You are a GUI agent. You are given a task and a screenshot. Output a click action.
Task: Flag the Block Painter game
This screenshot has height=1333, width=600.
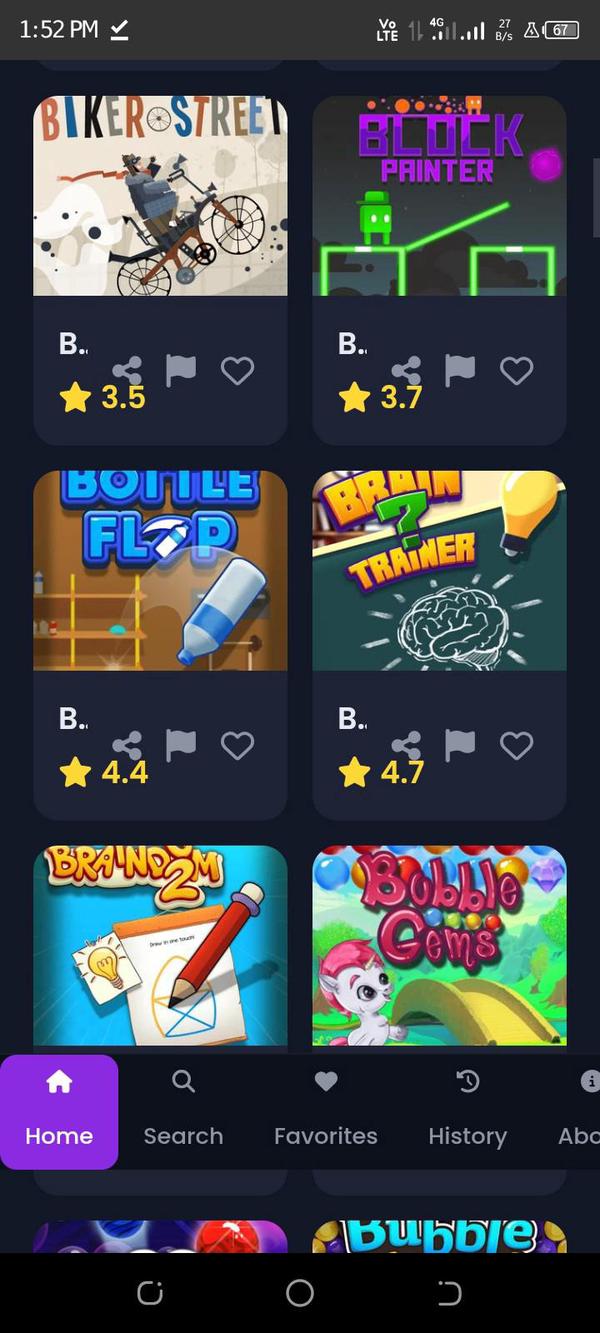[459, 371]
